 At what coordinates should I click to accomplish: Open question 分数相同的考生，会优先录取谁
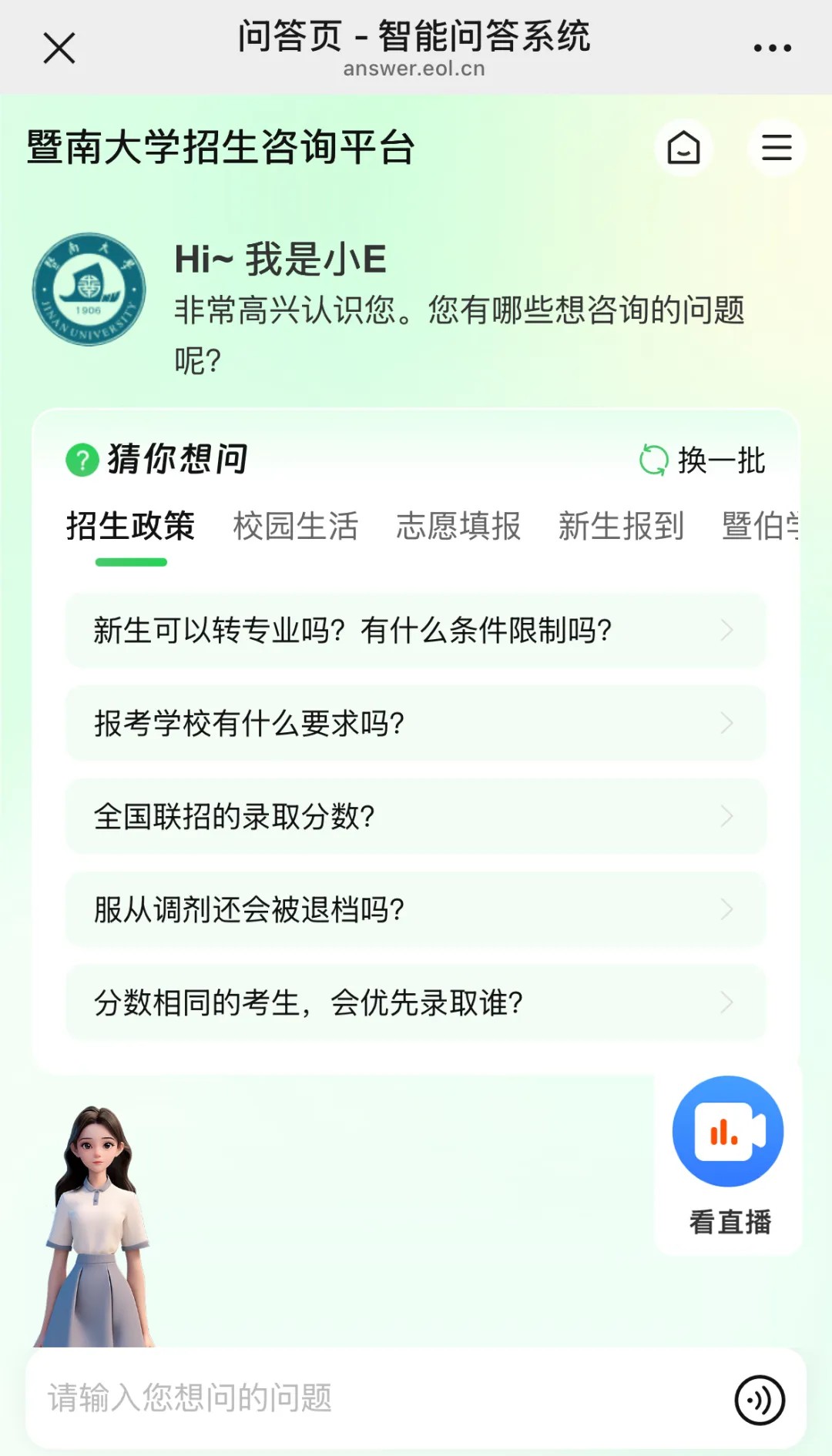(414, 1003)
